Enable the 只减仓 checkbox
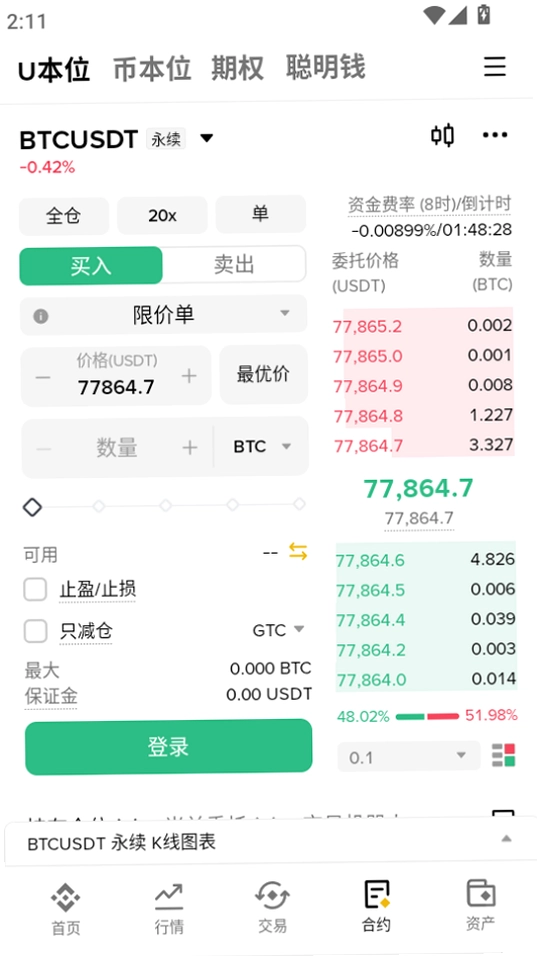 35,631
